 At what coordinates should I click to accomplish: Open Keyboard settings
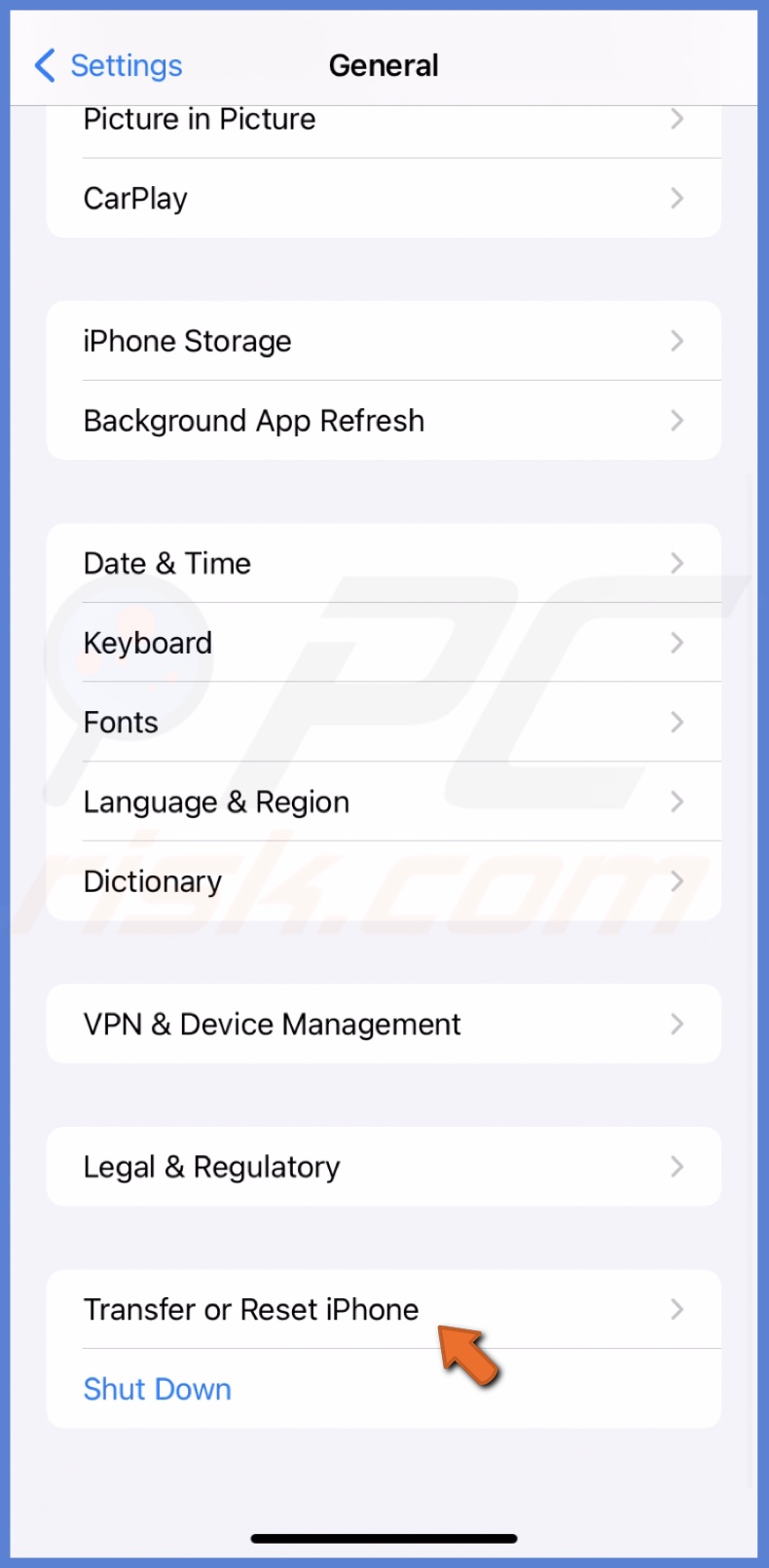point(148,643)
